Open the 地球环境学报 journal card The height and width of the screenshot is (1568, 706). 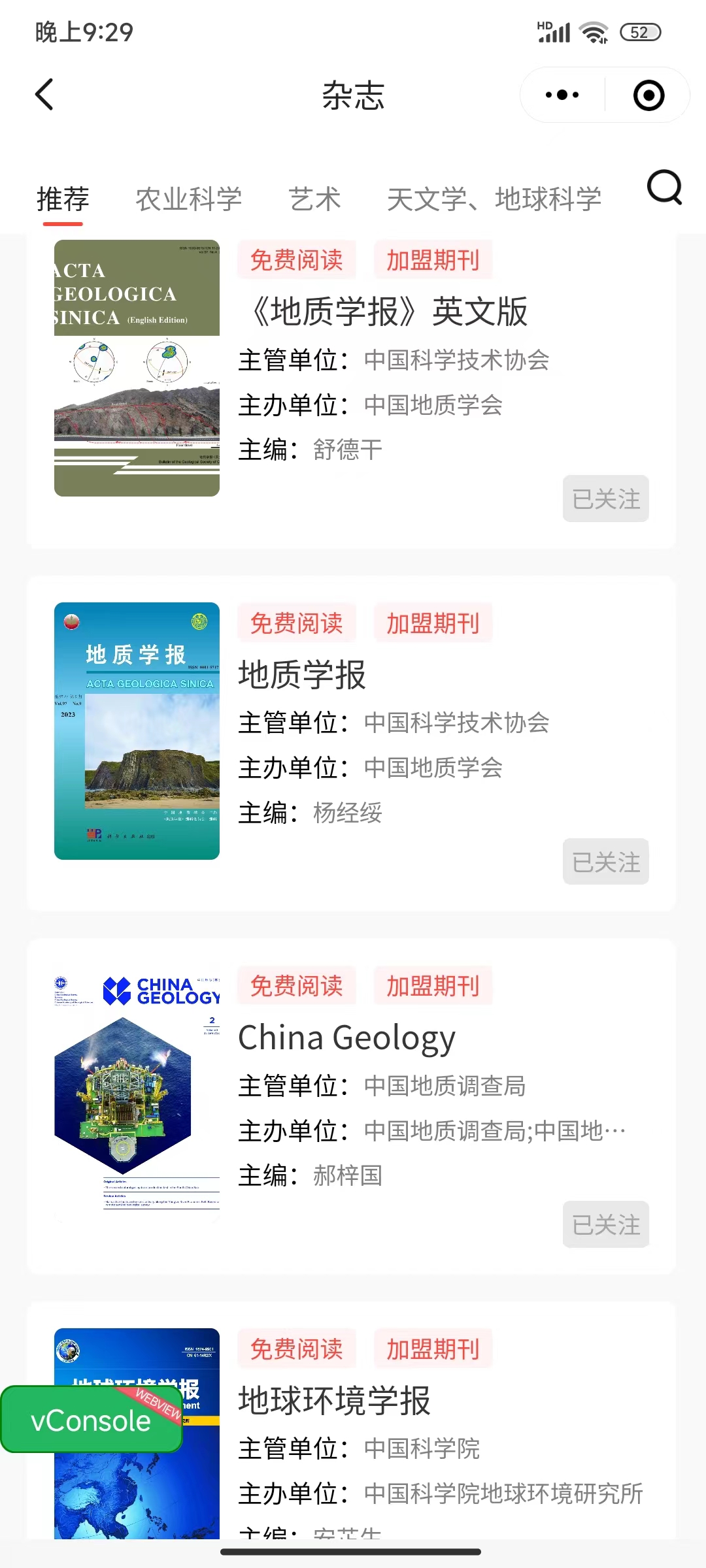(335, 1400)
